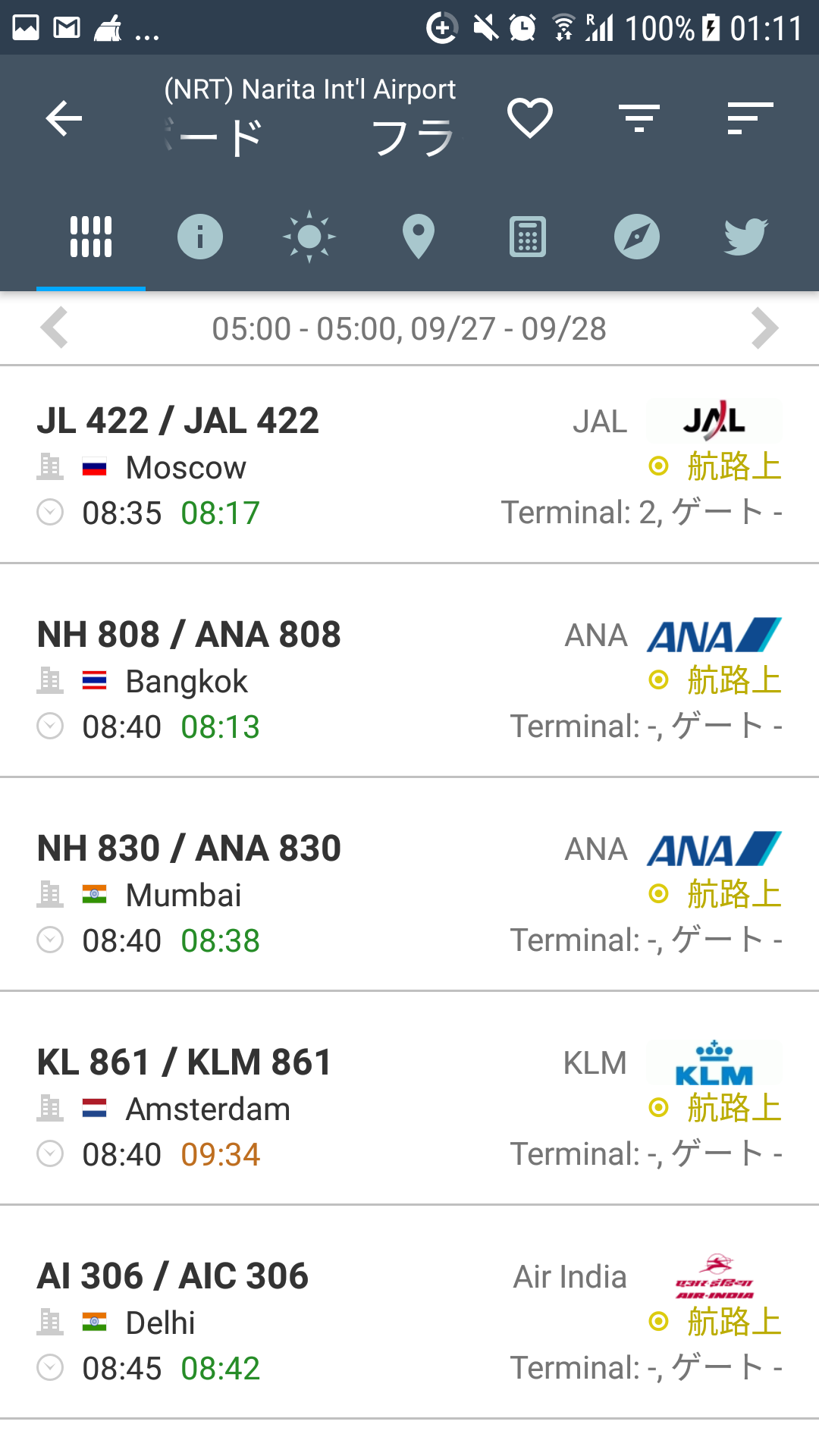Open flight JL 422 from Moscow
819x1456 pixels.
click(x=409, y=466)
